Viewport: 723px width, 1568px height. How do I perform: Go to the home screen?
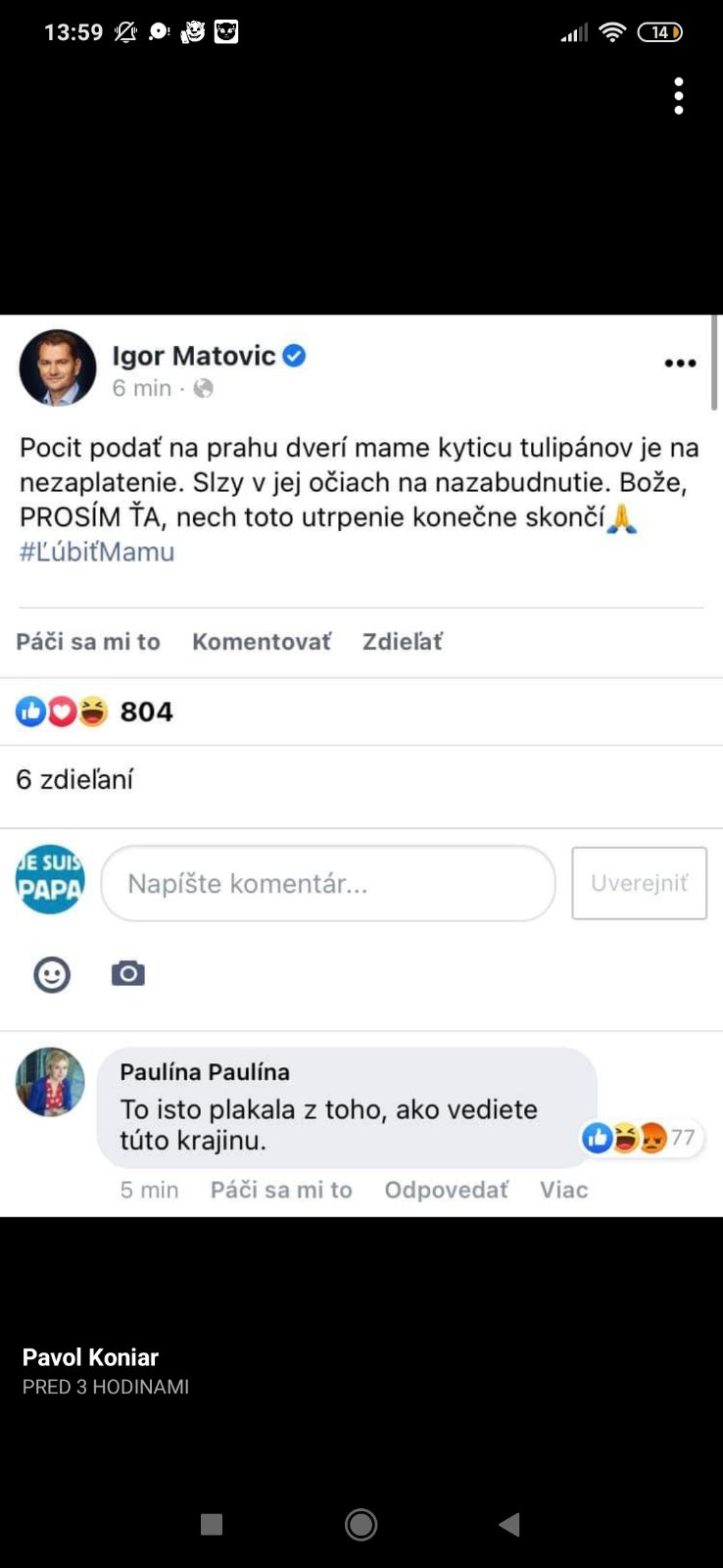361,1524
